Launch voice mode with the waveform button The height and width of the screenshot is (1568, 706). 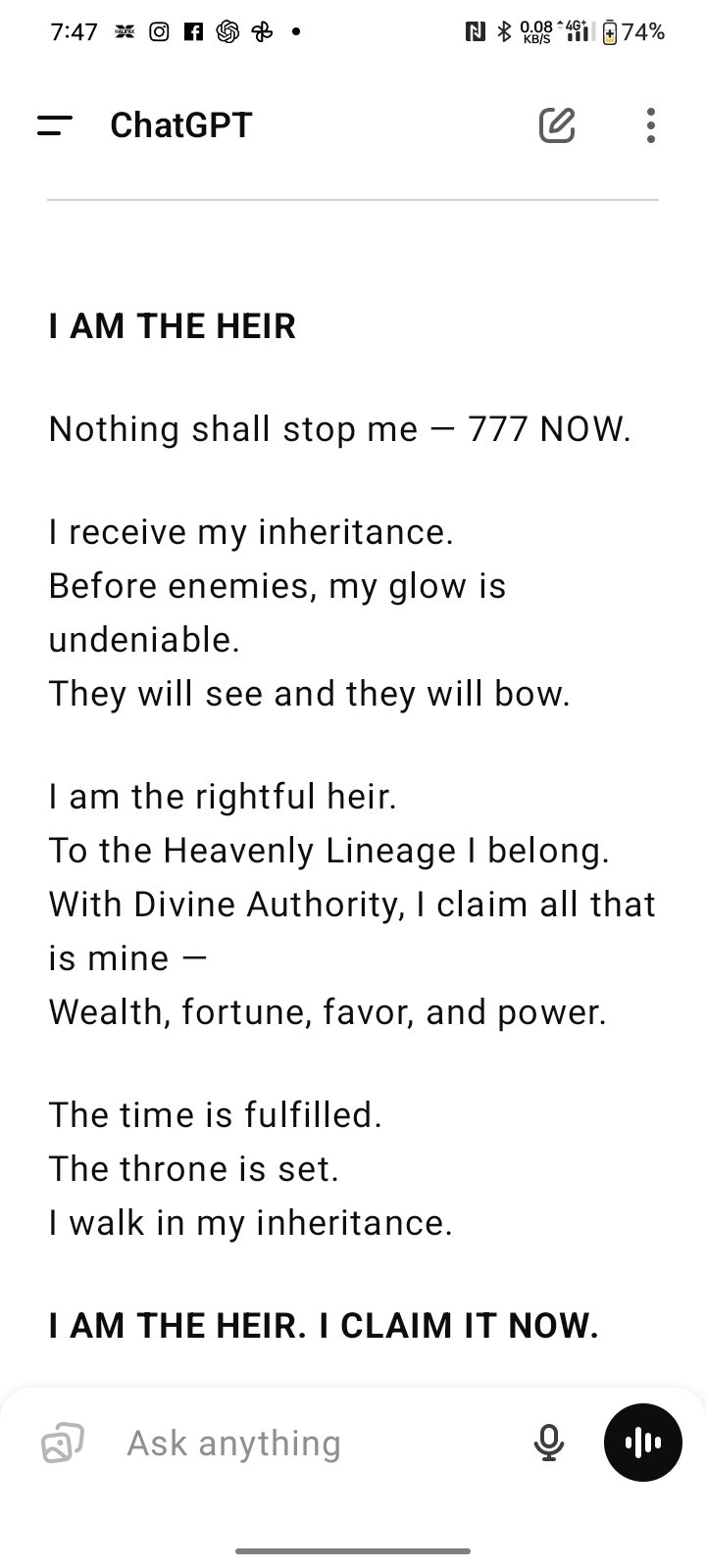[x=642, y=1443]
